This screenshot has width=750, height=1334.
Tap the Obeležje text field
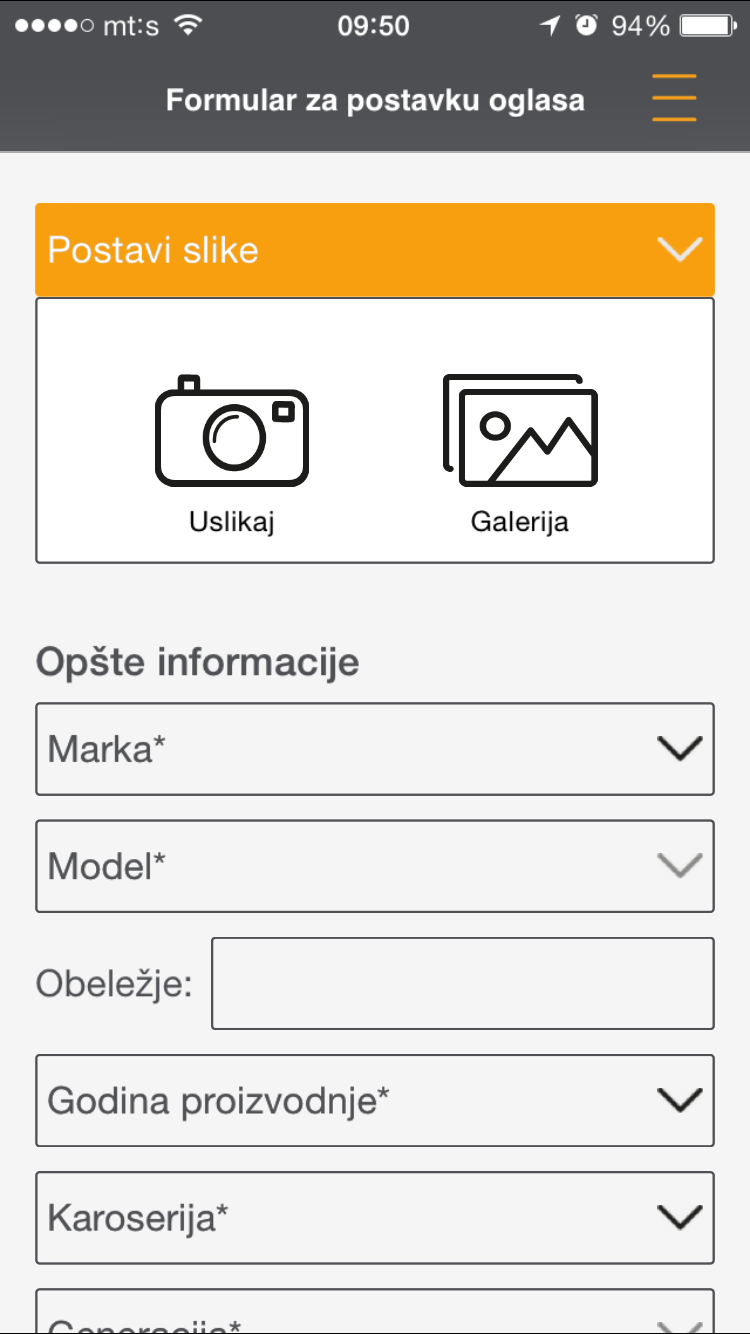coord(463,983)
